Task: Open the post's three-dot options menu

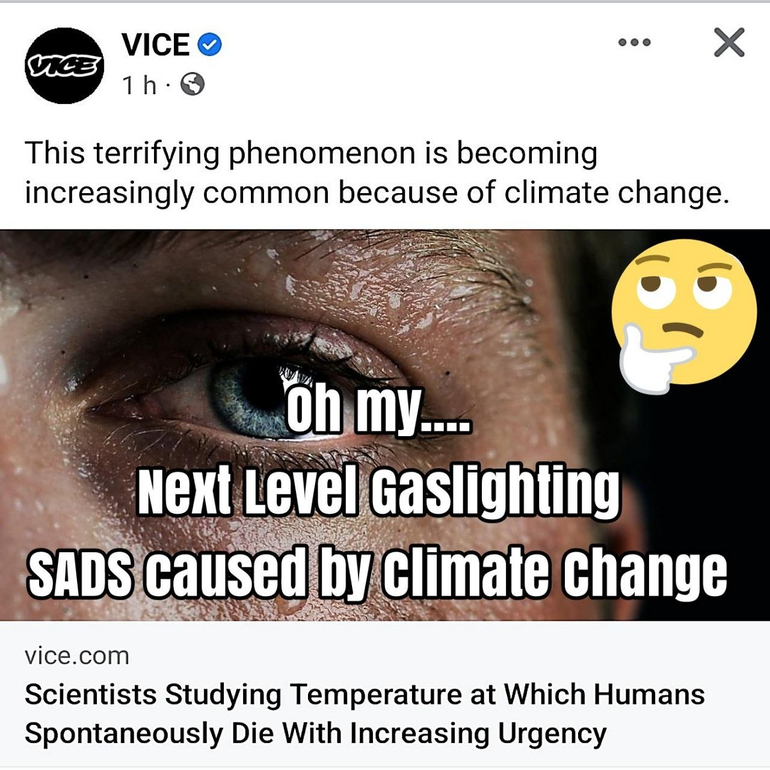Action: tap(634, 43)
